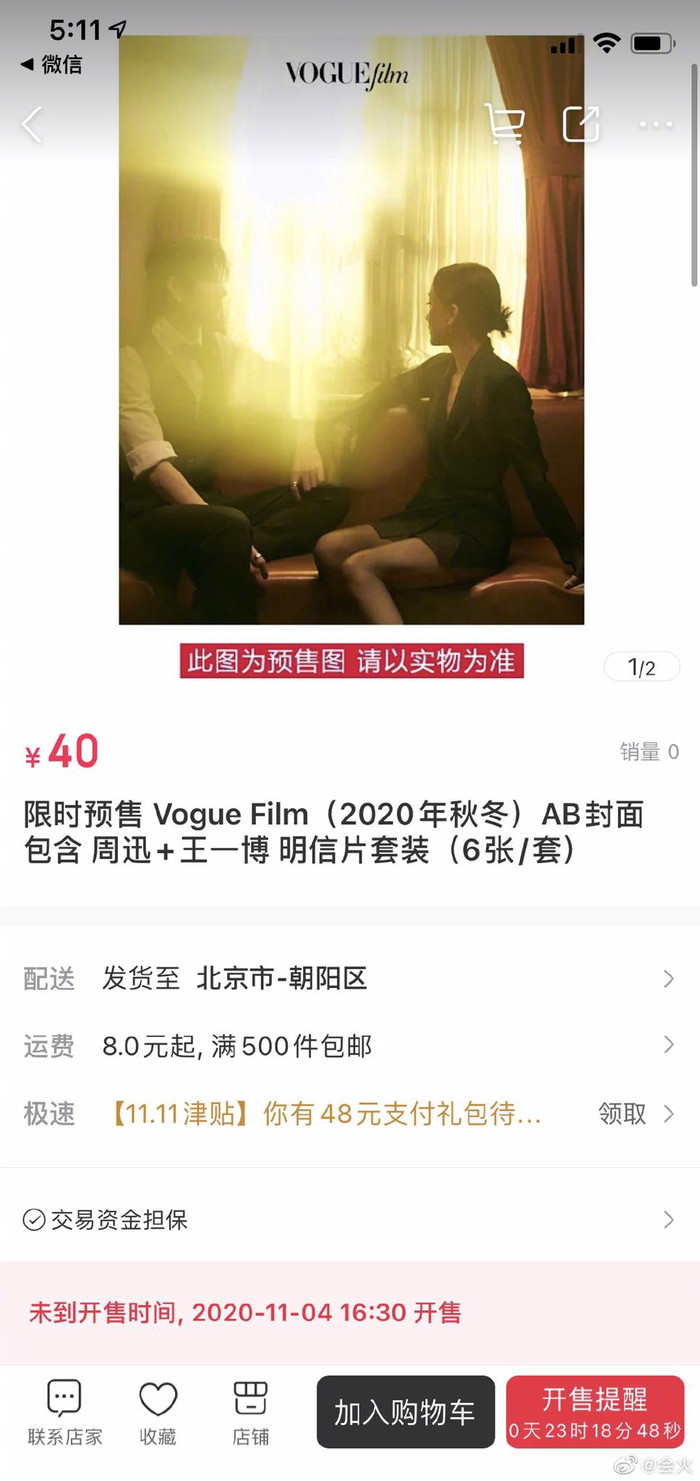View the product cover image
Image resolution: width=700 pixels, height=1481 pixels.
click(x=351, y=330)
